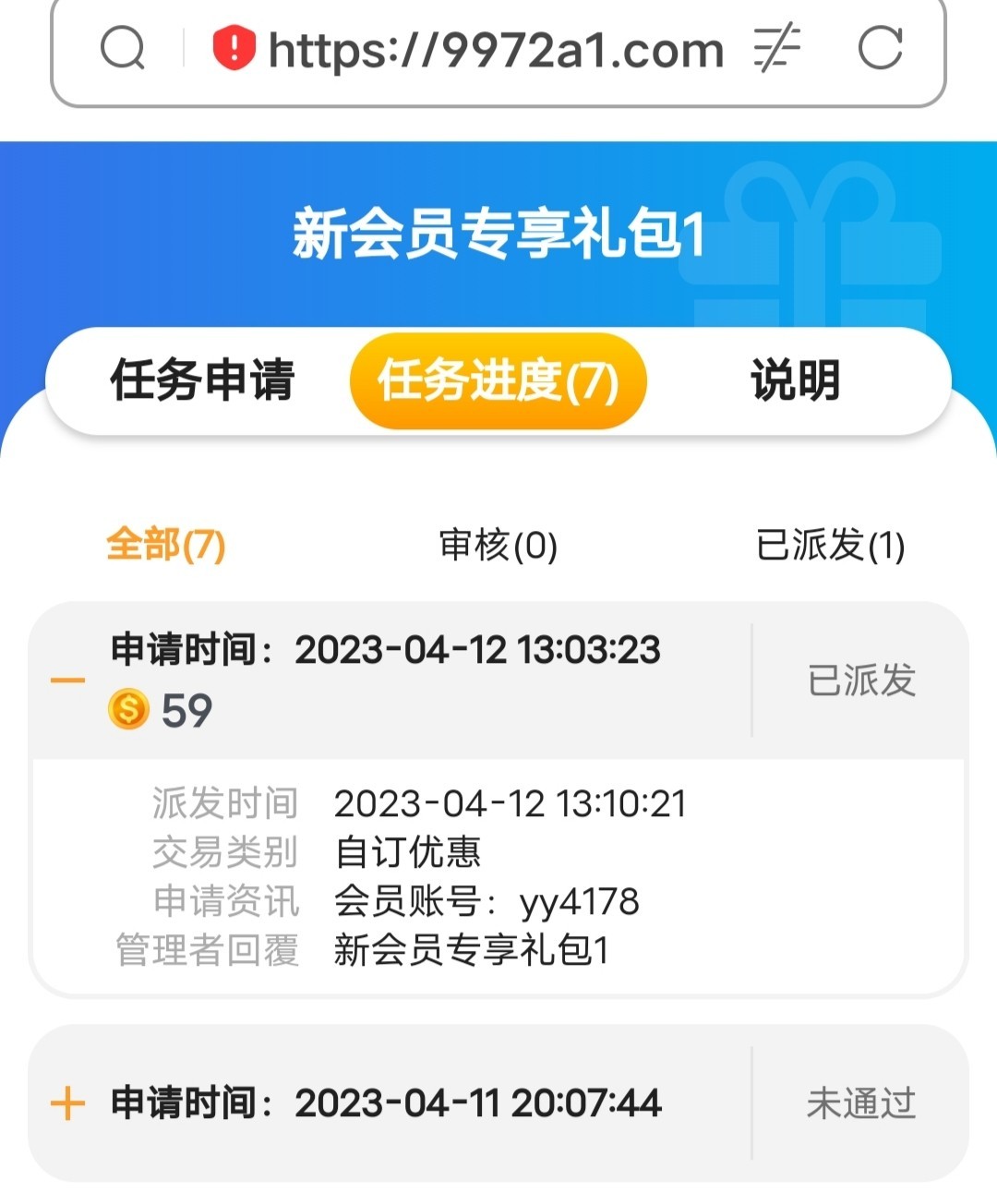This screenshot has width=997, height=1204.
Task: Tap the search icon in address bar
Action: (123, 48)
